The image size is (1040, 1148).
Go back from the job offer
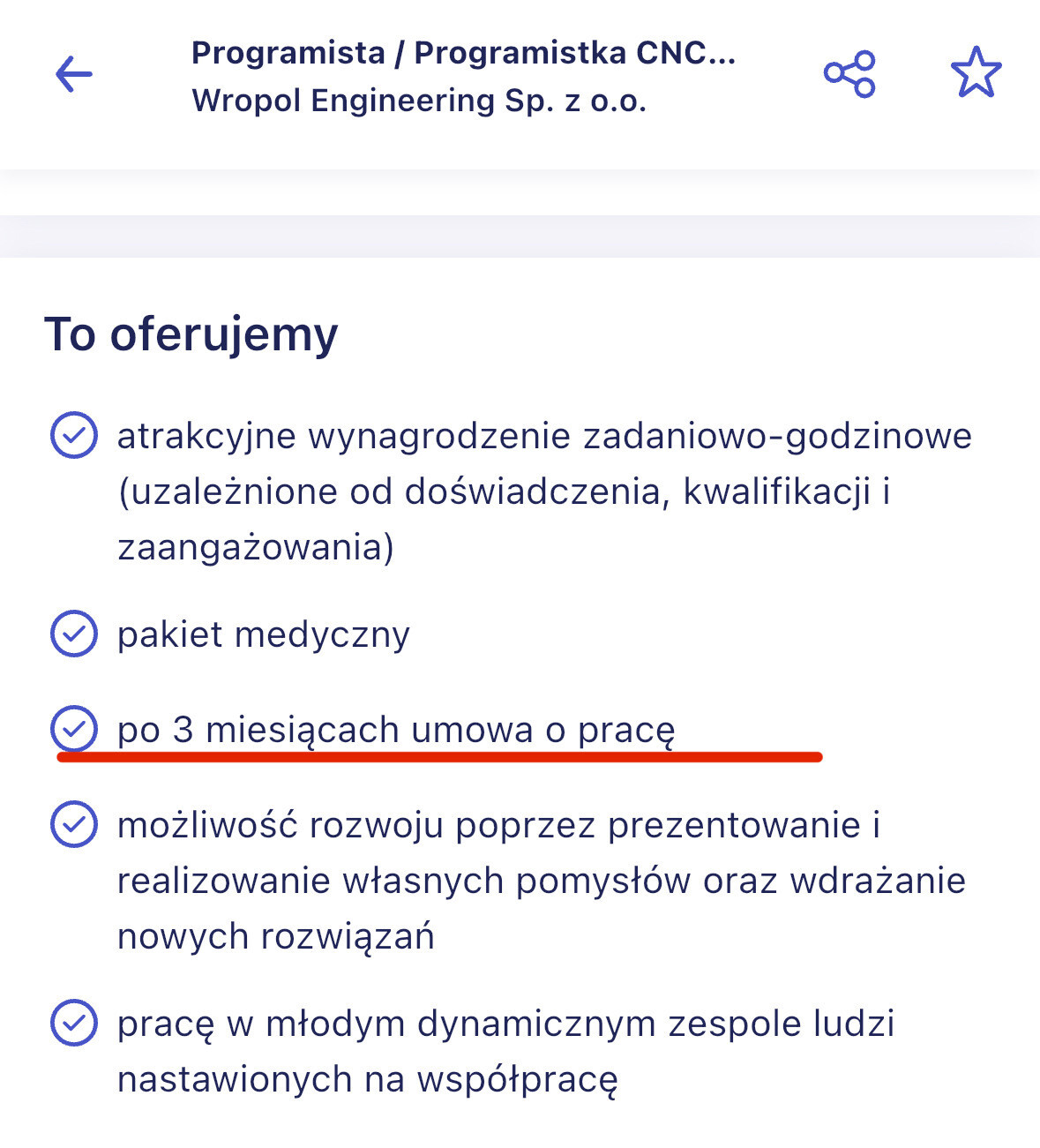click(x=74, y=74)
